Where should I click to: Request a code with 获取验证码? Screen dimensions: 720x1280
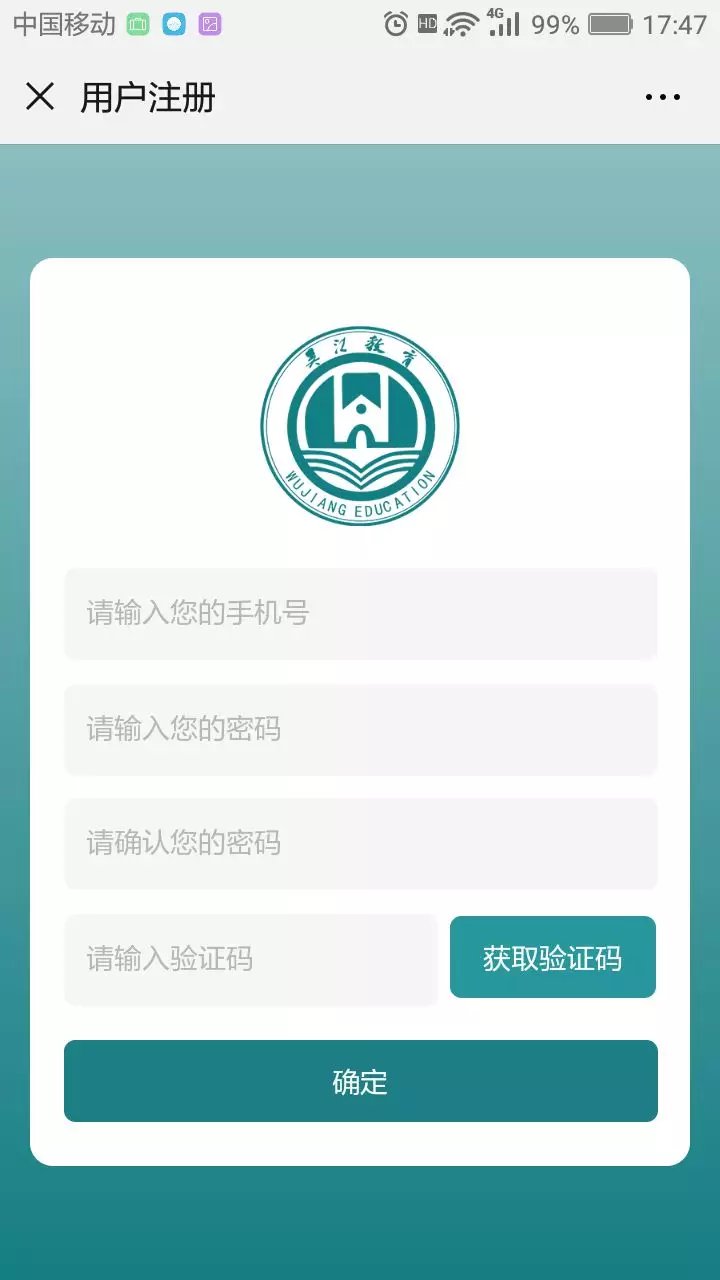(553, 957)
